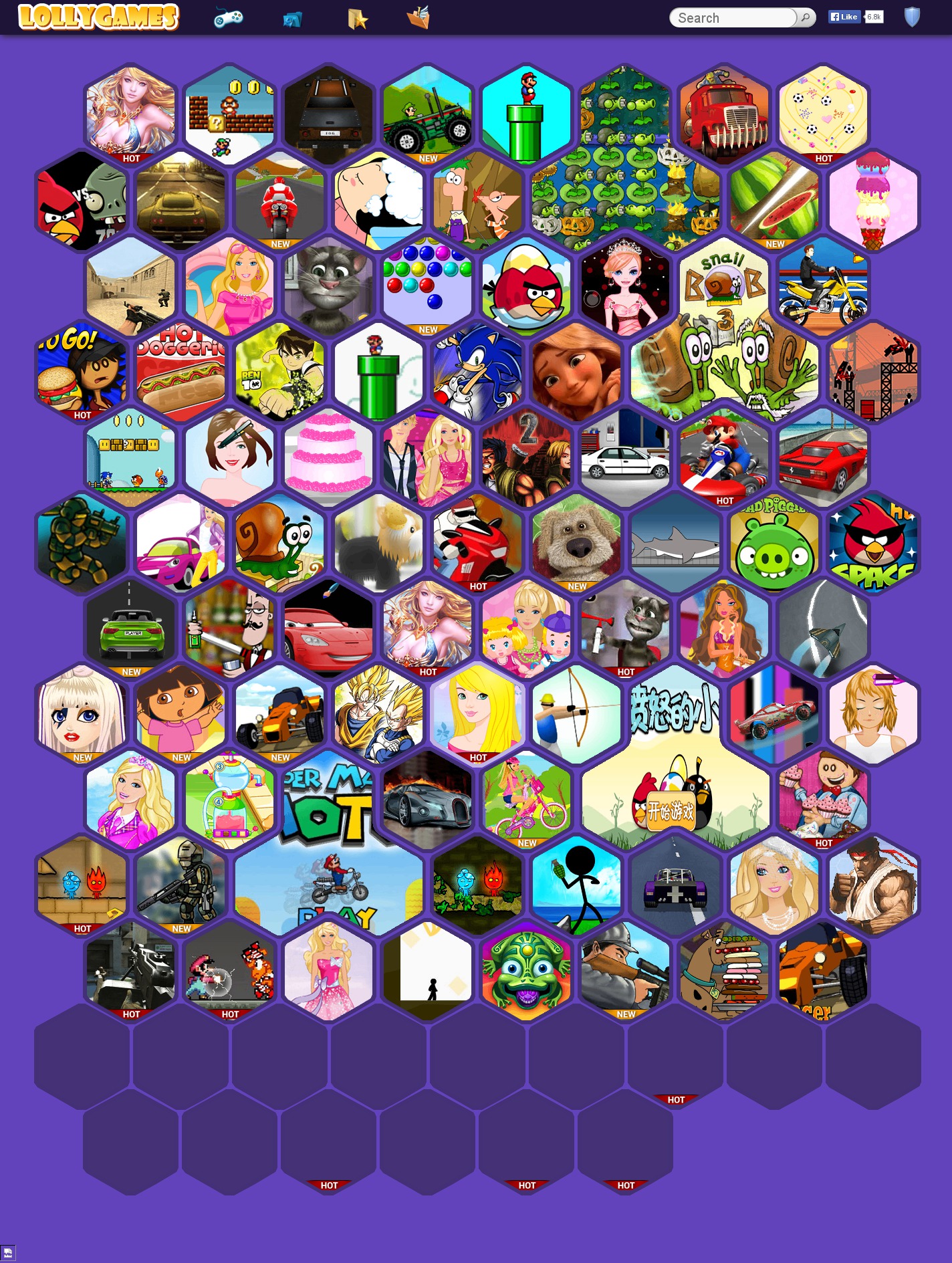The image size is (952, 1263).
Task: Open the shield icon in header
Action: click(x=912, y=17)
